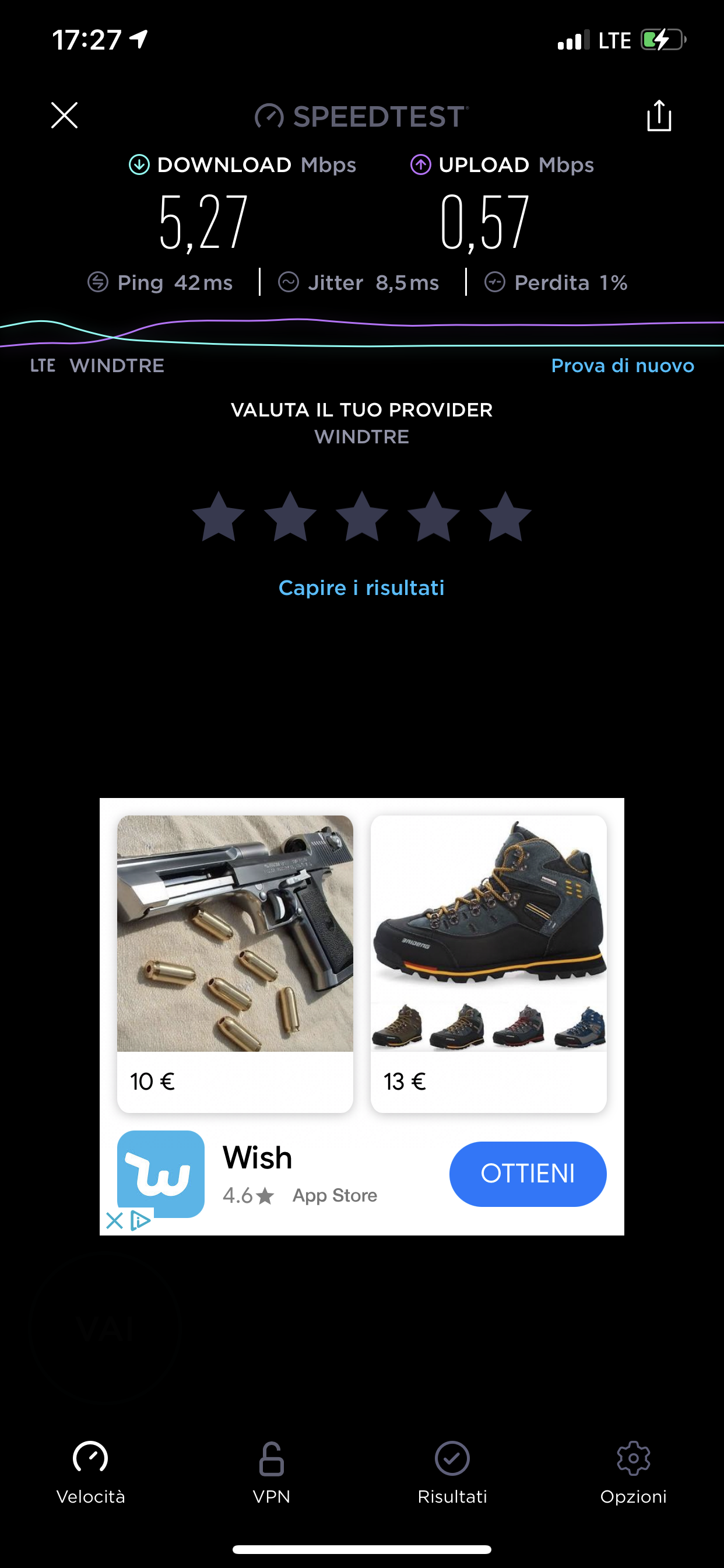Image resolution: width=724 pixels, height=1568 pixels.
Task: Rate WINDTRE with the third star
Action: (361, 516)
